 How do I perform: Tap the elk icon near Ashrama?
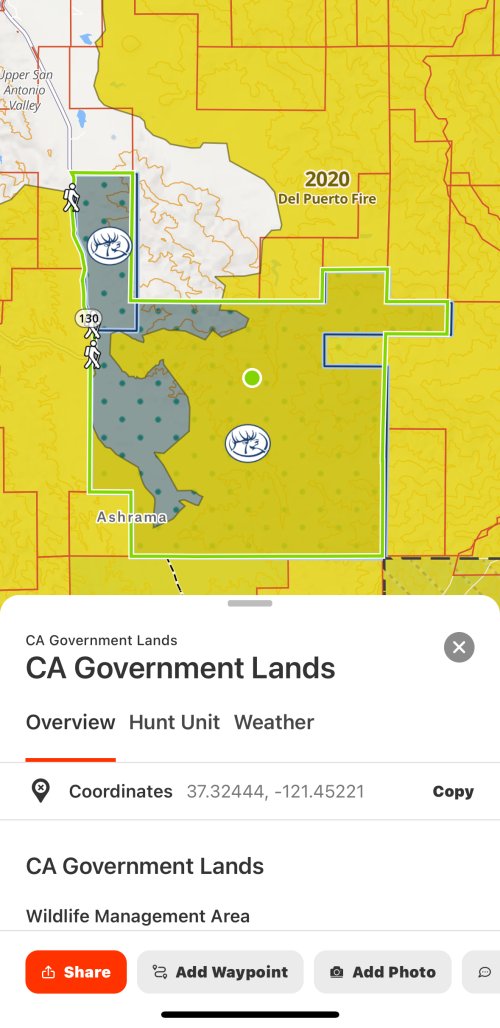tap(248, 443)
